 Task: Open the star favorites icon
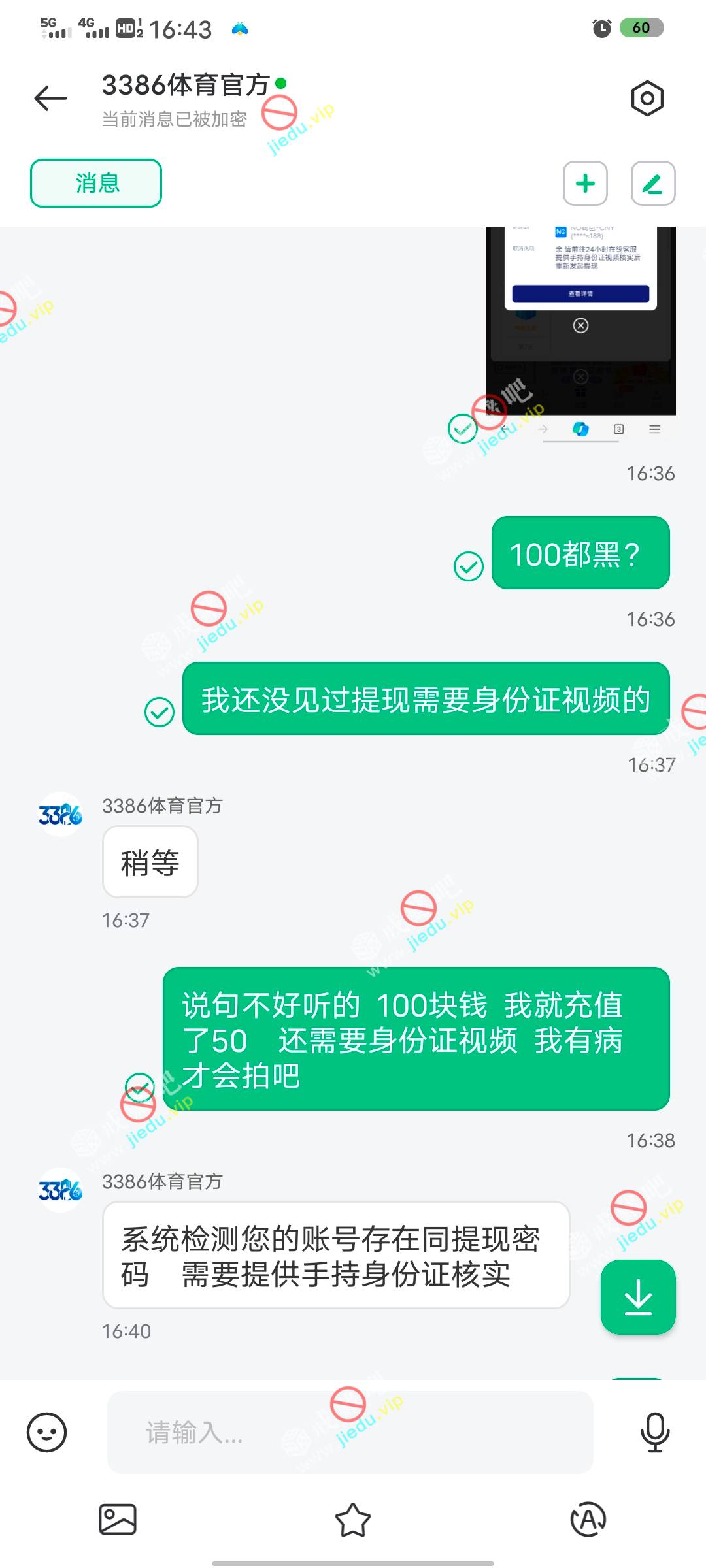pyautogui.click(x=353, y=1519)
